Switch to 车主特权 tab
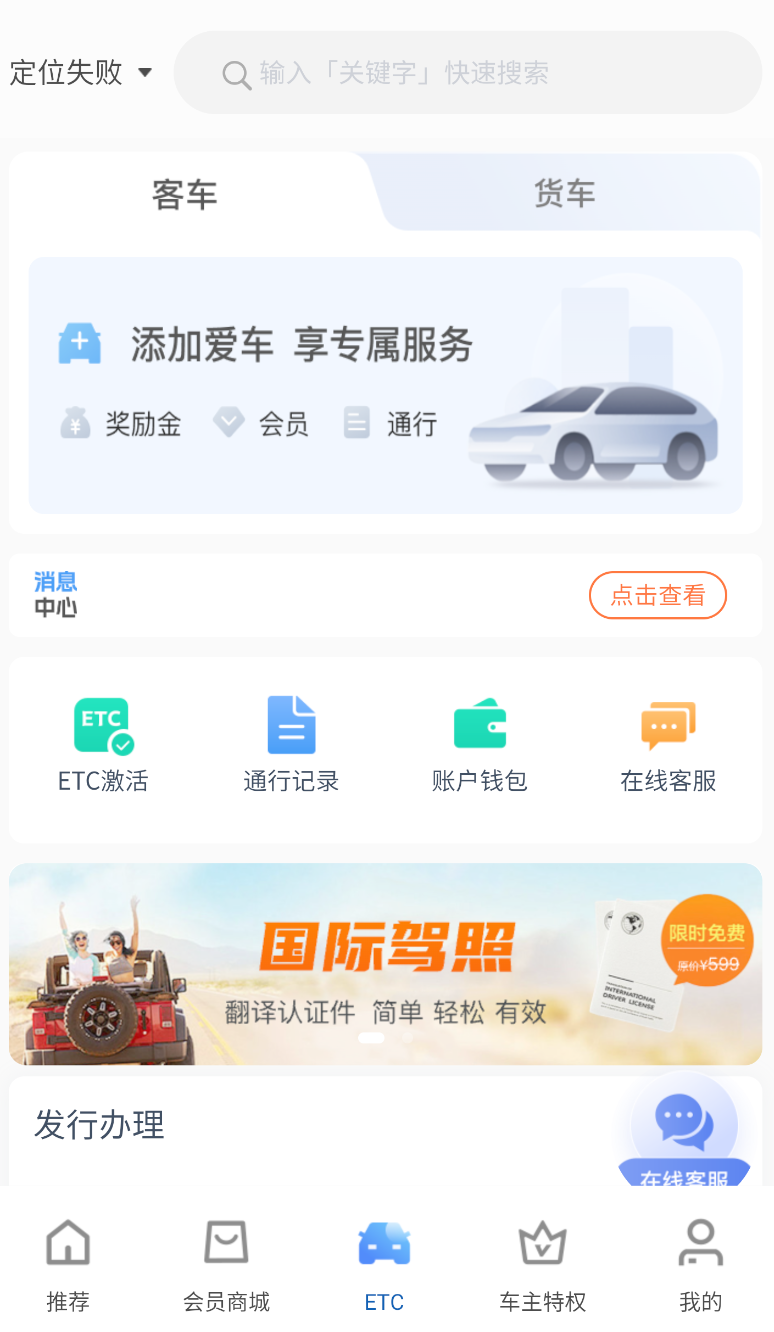 point(542,1264)
